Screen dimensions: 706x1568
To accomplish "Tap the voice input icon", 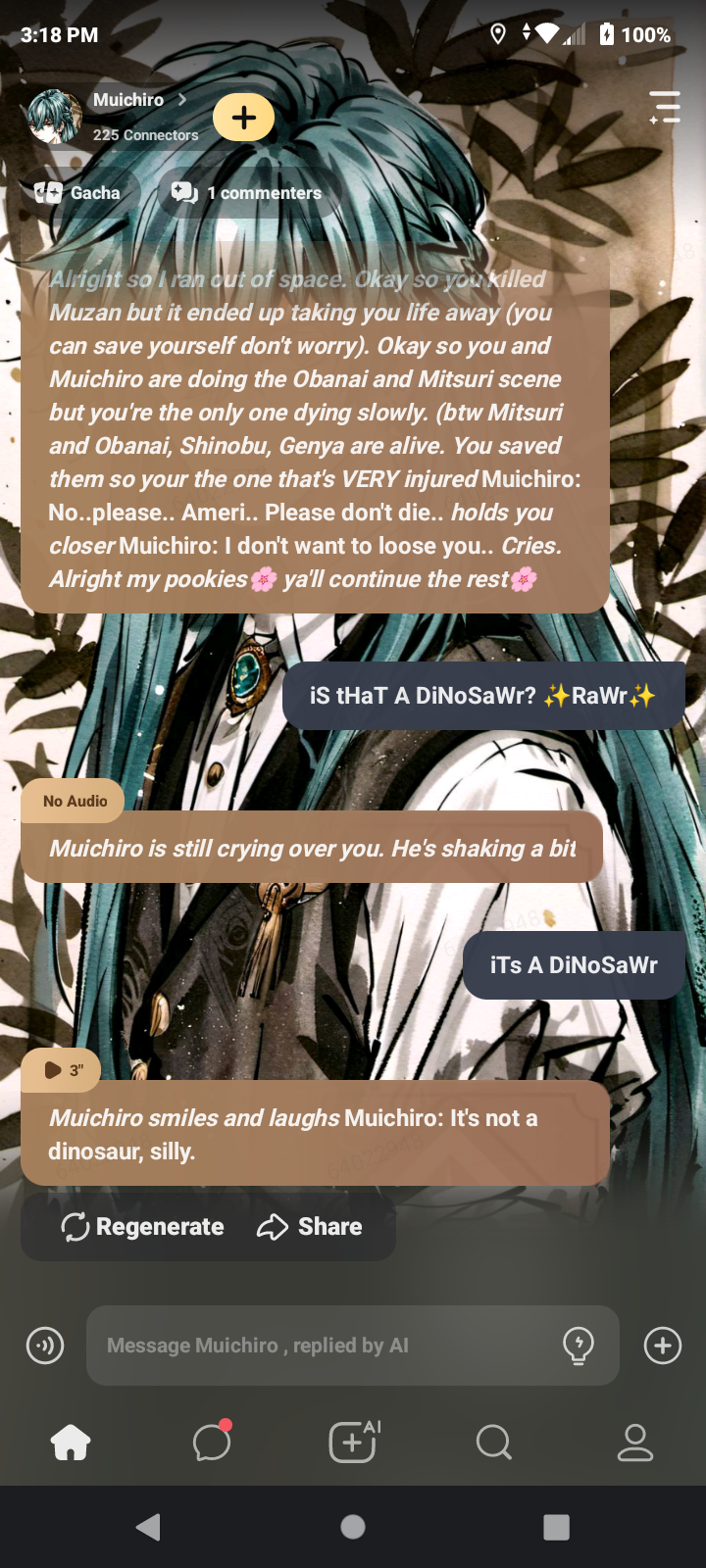I will (x=45, y=1346).
